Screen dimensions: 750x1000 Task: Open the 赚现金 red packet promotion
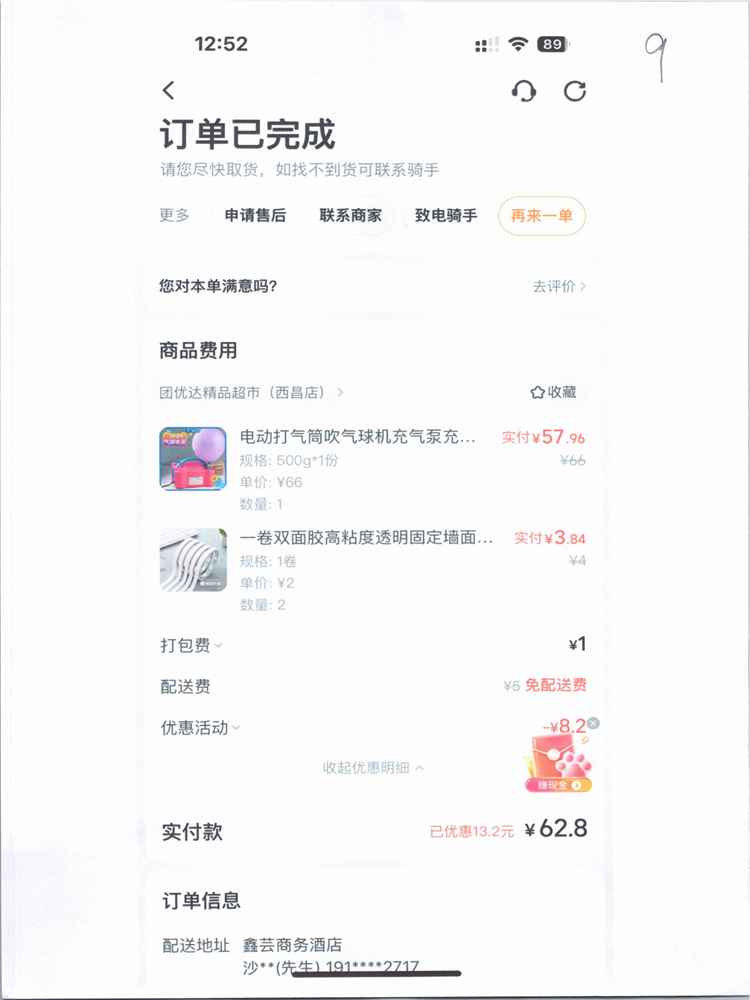tap(558, 784)
